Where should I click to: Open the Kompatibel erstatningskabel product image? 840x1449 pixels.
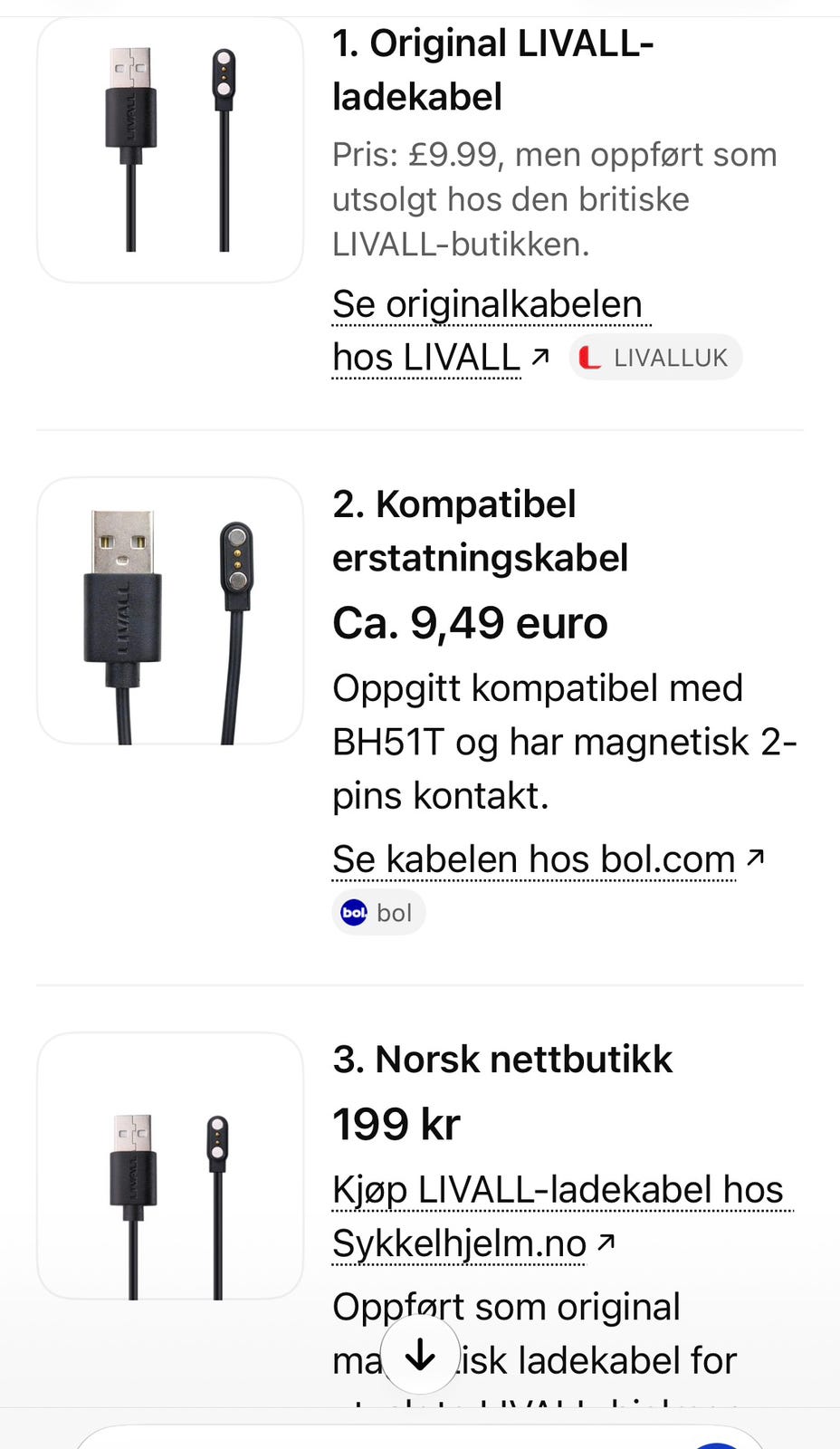170,610
